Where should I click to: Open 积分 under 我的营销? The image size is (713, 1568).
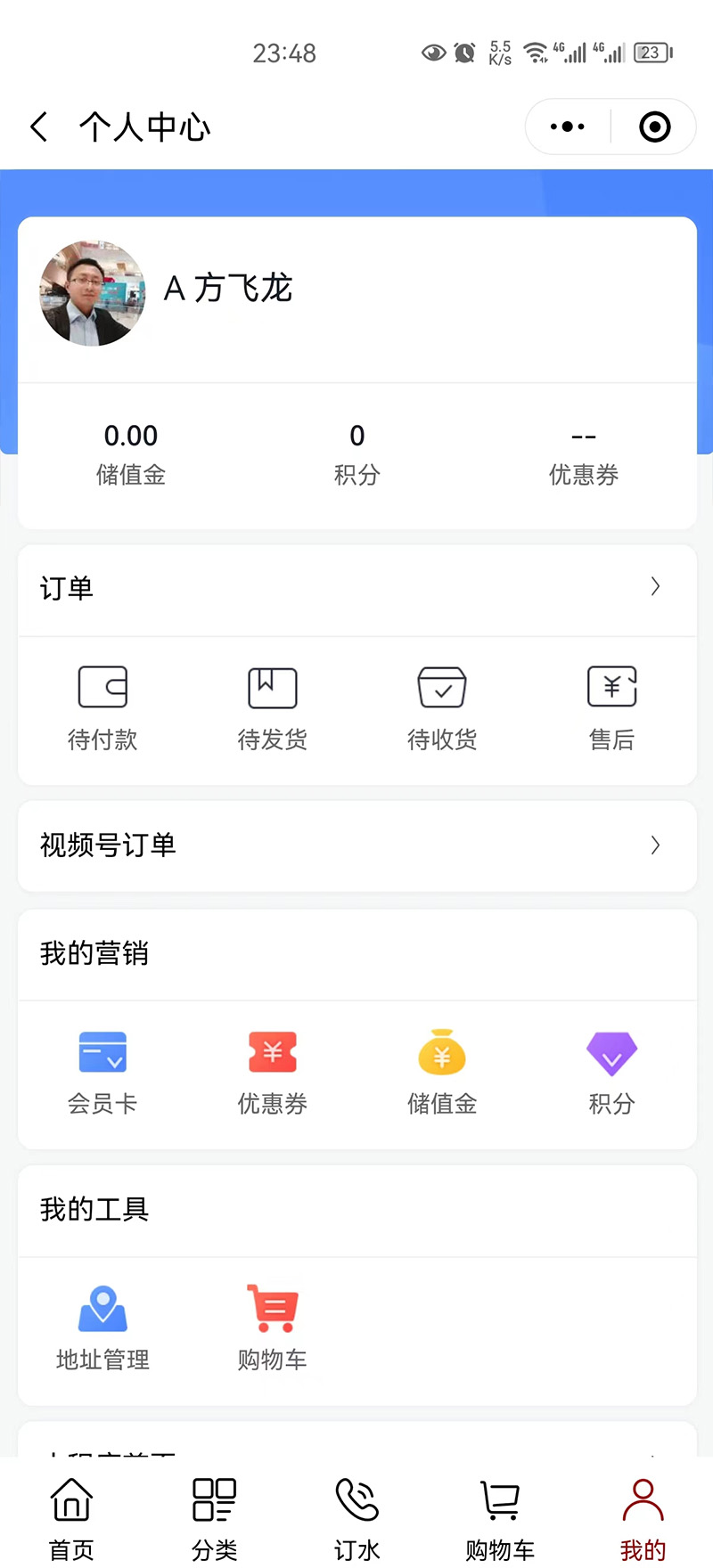pyautogui.click(x=611, y=1072)
